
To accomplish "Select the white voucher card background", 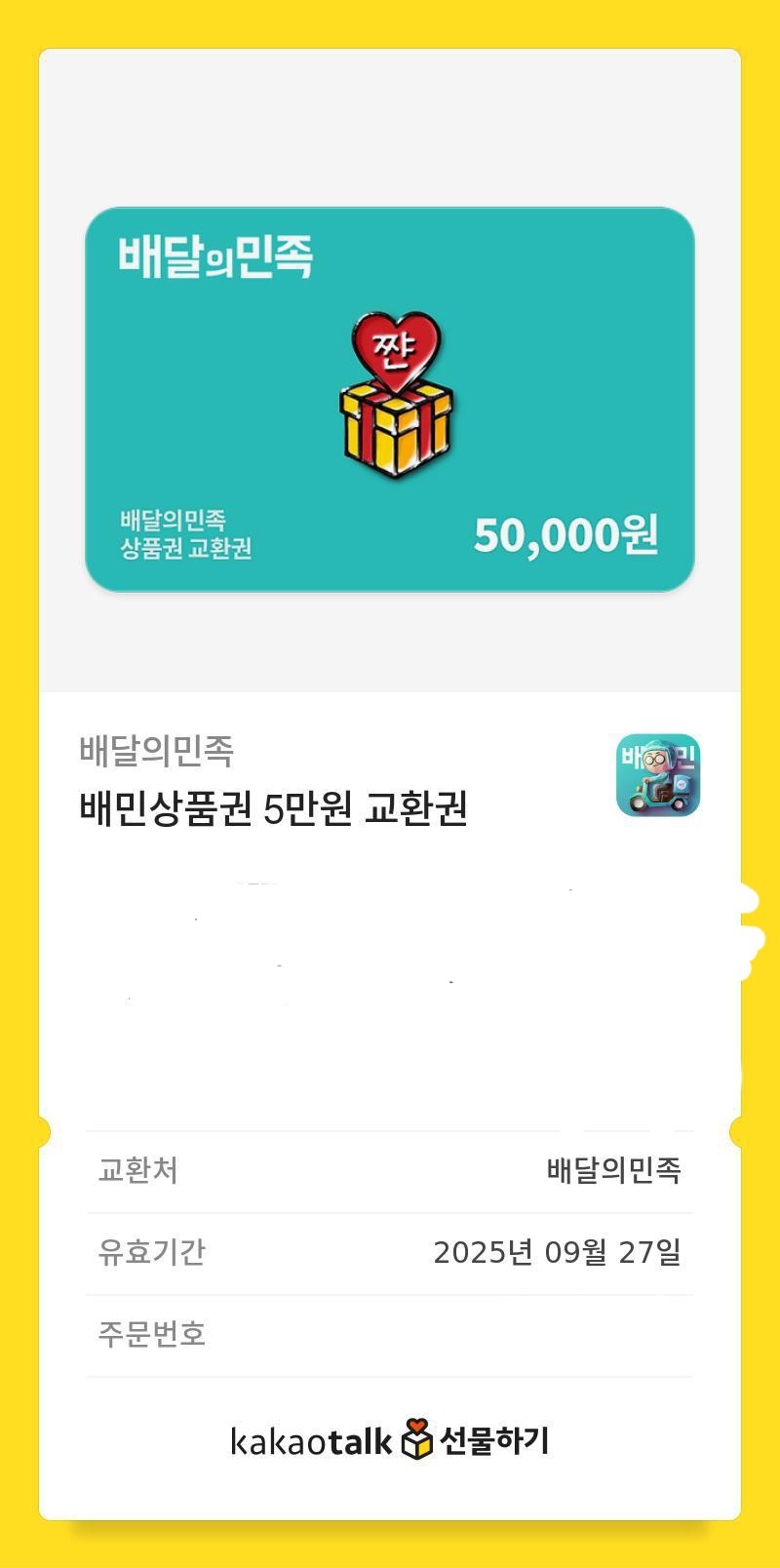I will [x=390, y=1073].
